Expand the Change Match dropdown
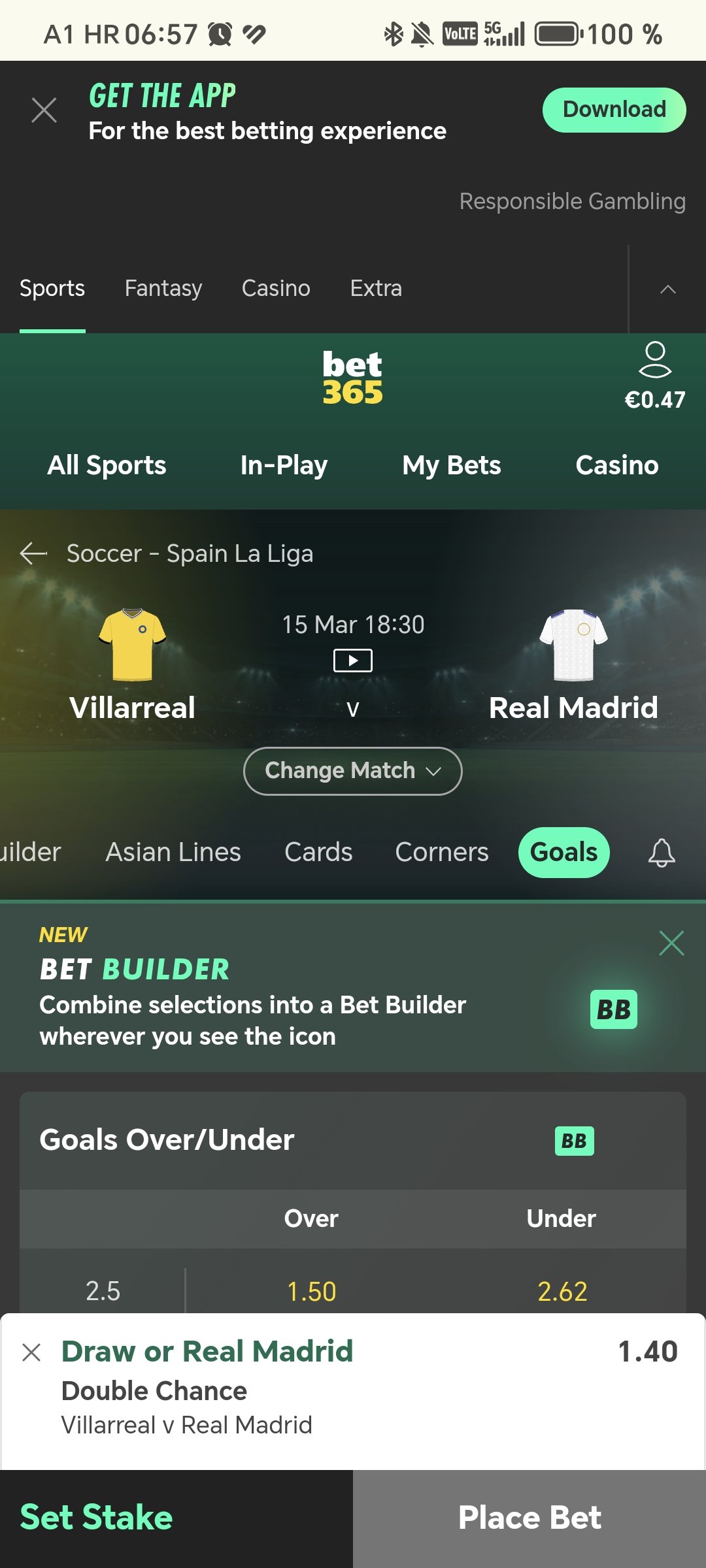706x1568 pixels. click(x=353, y=771)
